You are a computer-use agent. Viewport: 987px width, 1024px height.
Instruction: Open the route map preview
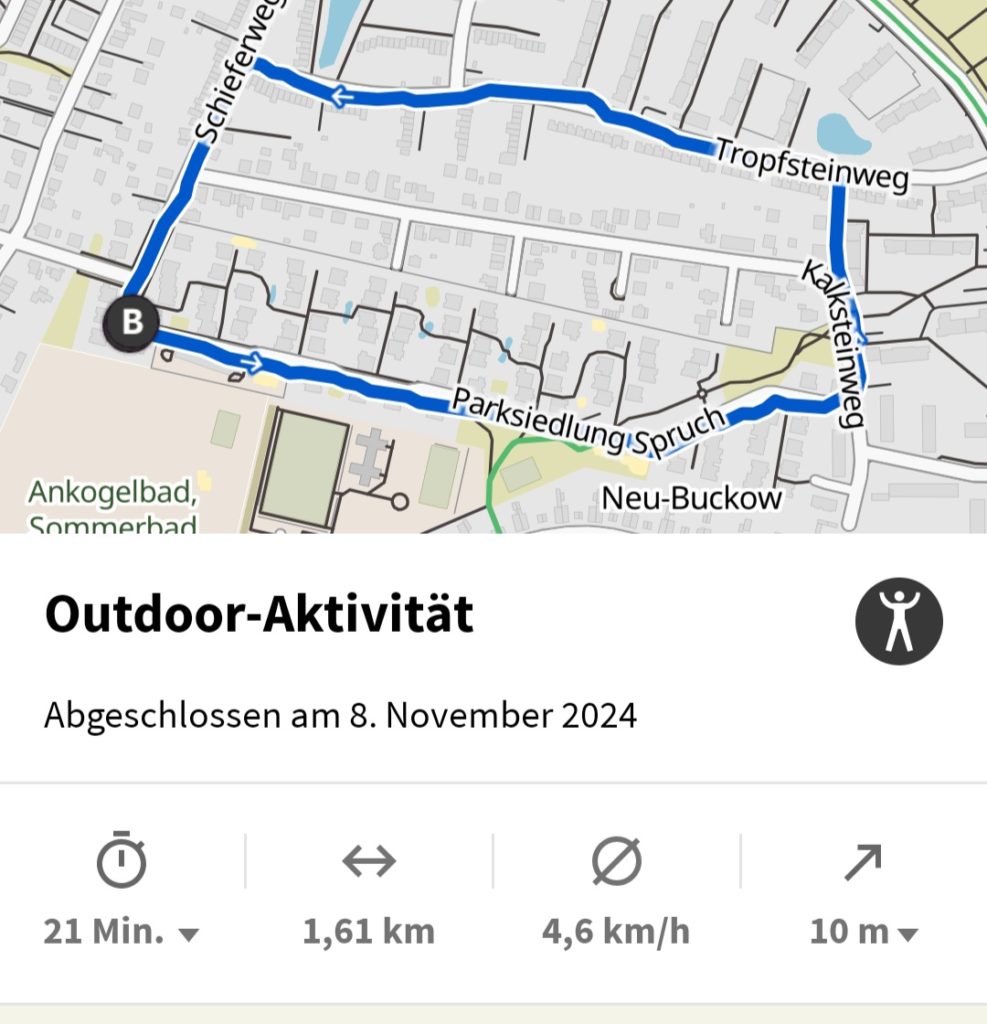(493, 266)
